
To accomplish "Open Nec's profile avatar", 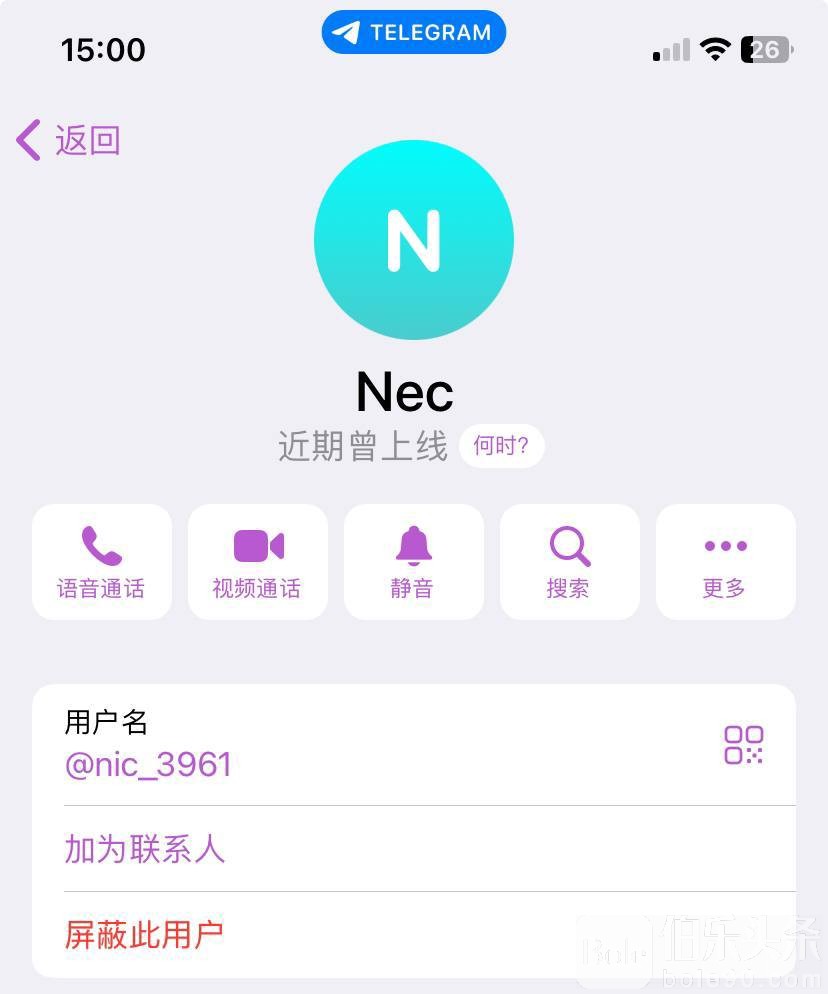I will 413,240.
